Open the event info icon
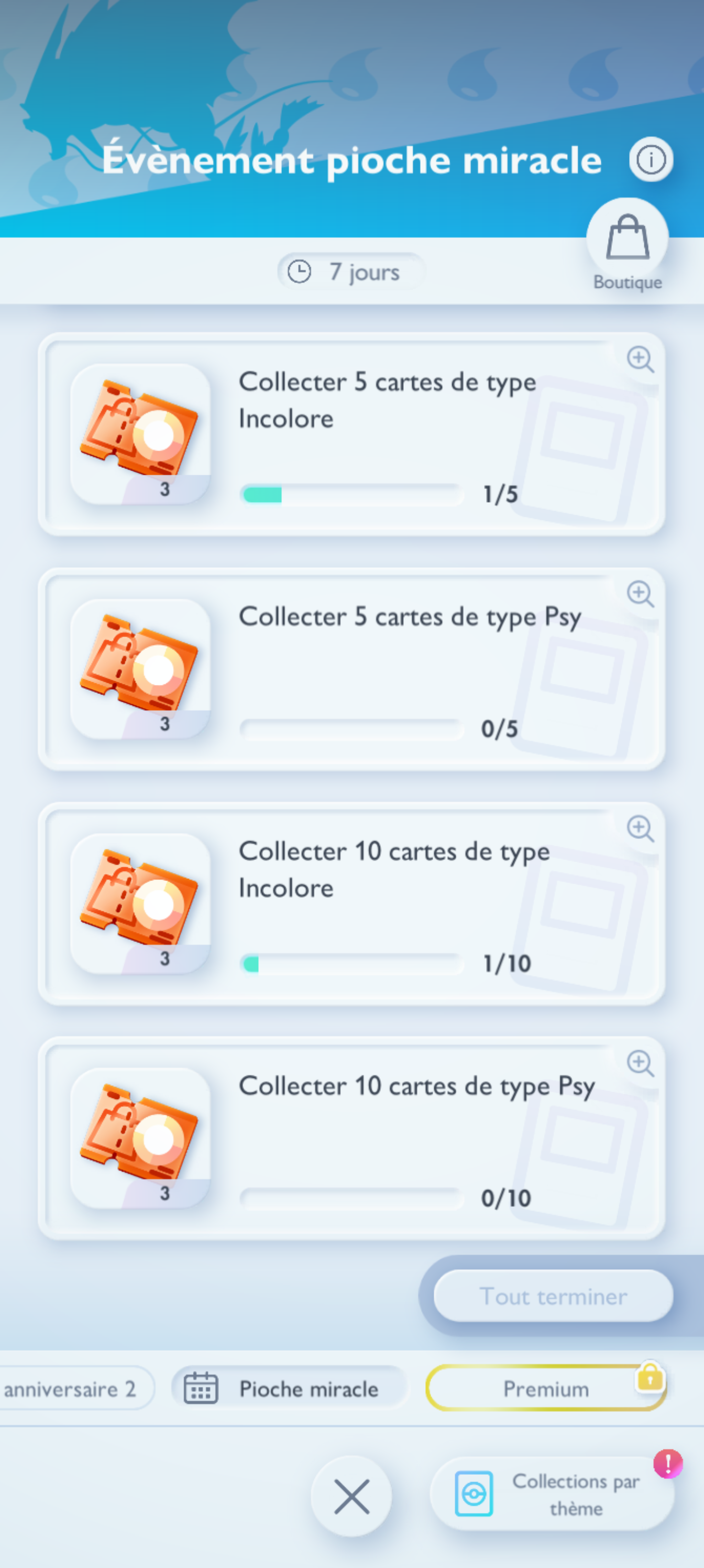Image resolution: width=704 pixels, height=1568 pixels. pyautogui.click(x=651, y=160)
